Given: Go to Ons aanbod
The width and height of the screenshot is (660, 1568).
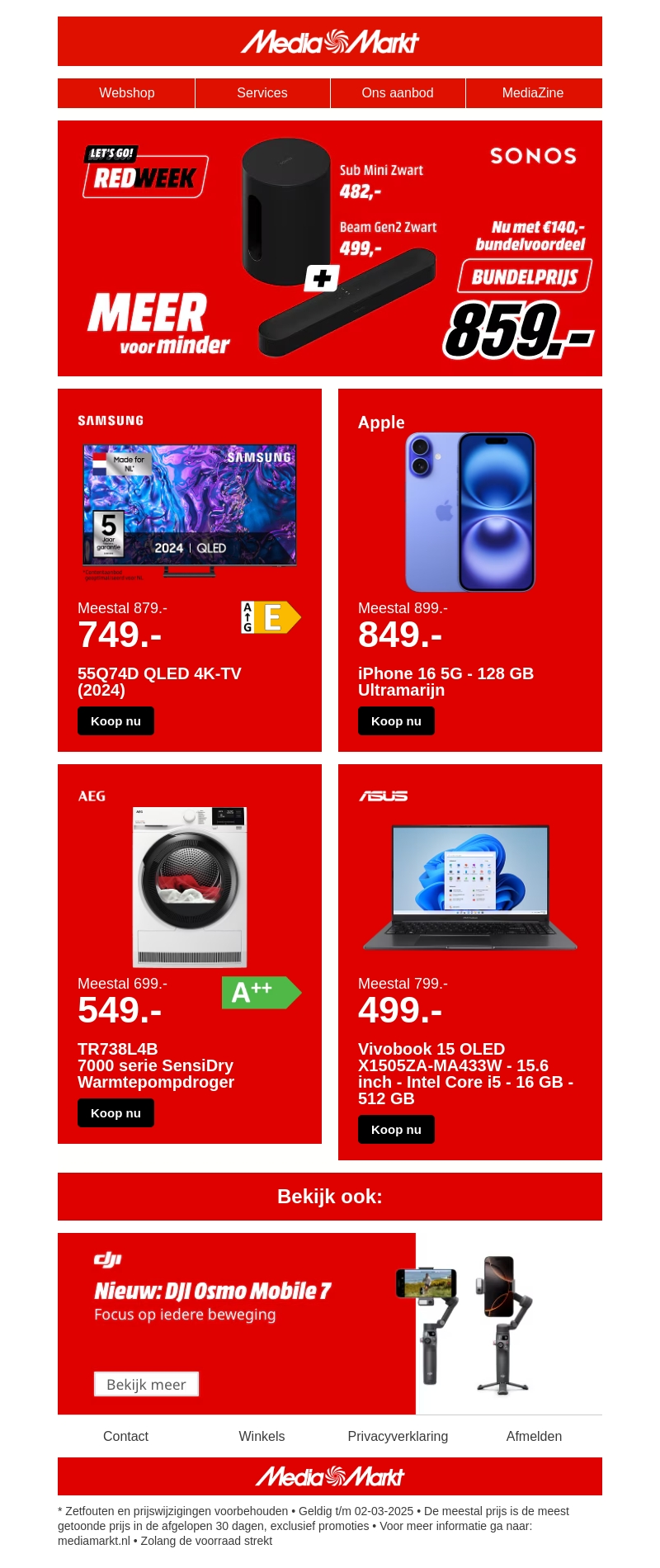Looking at the screenshot, I should (398, 93).
